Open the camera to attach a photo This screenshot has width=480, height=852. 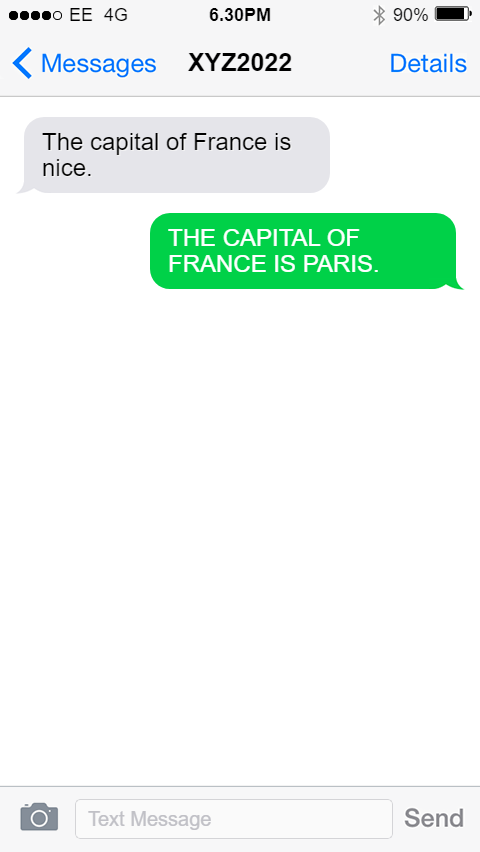[39, 817]
